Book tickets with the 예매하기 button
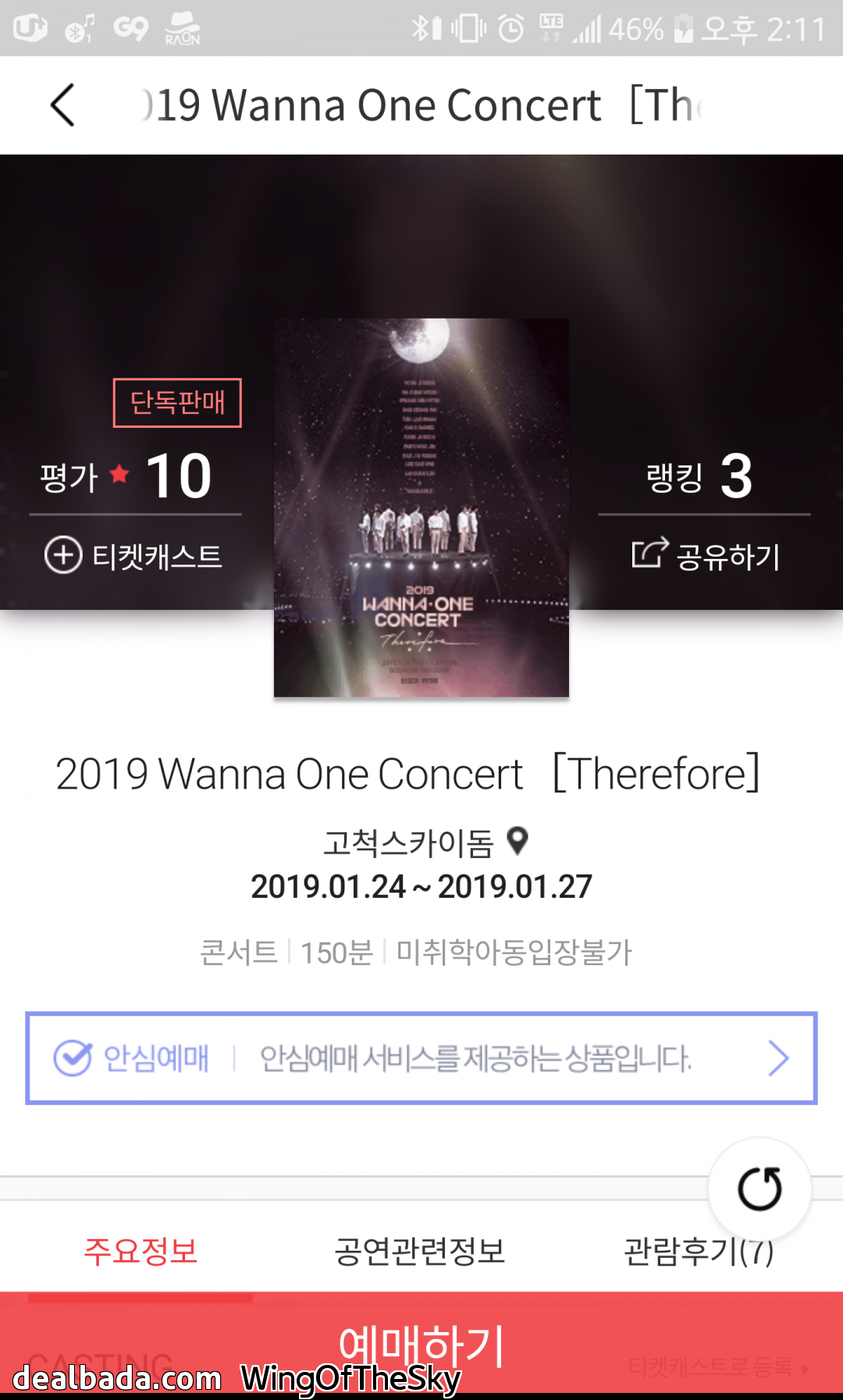 421,1345
